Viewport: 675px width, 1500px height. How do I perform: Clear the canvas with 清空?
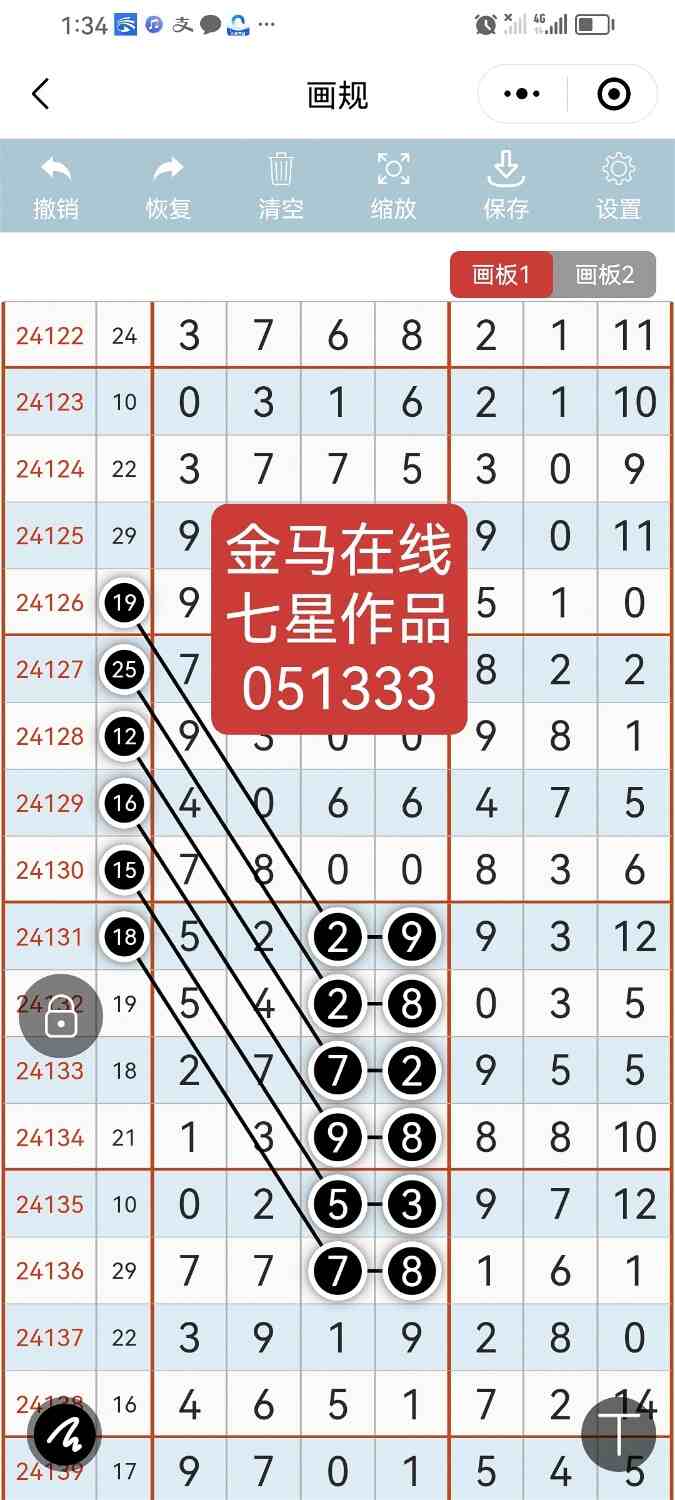tap(281, 186)
